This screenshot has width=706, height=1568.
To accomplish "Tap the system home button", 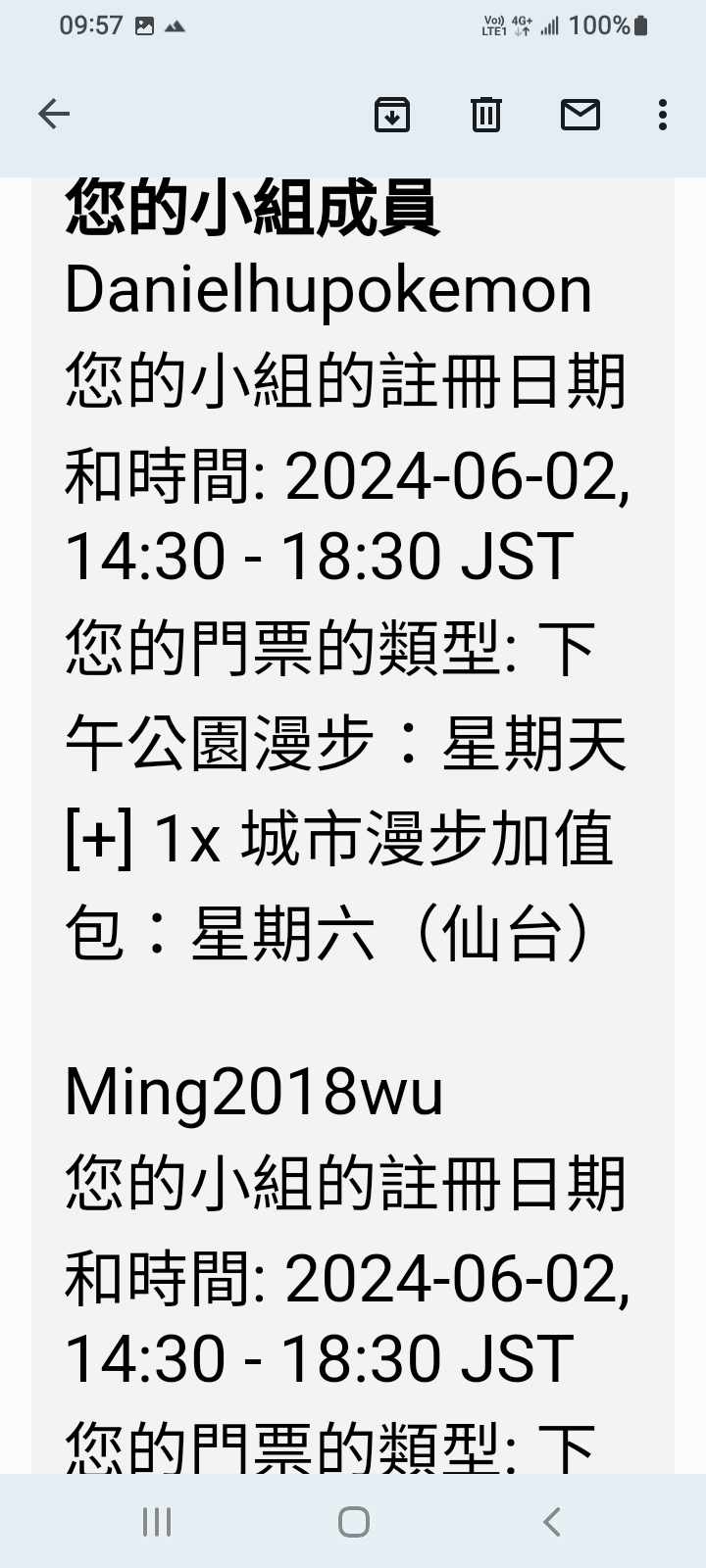I will click(353, 1522).
